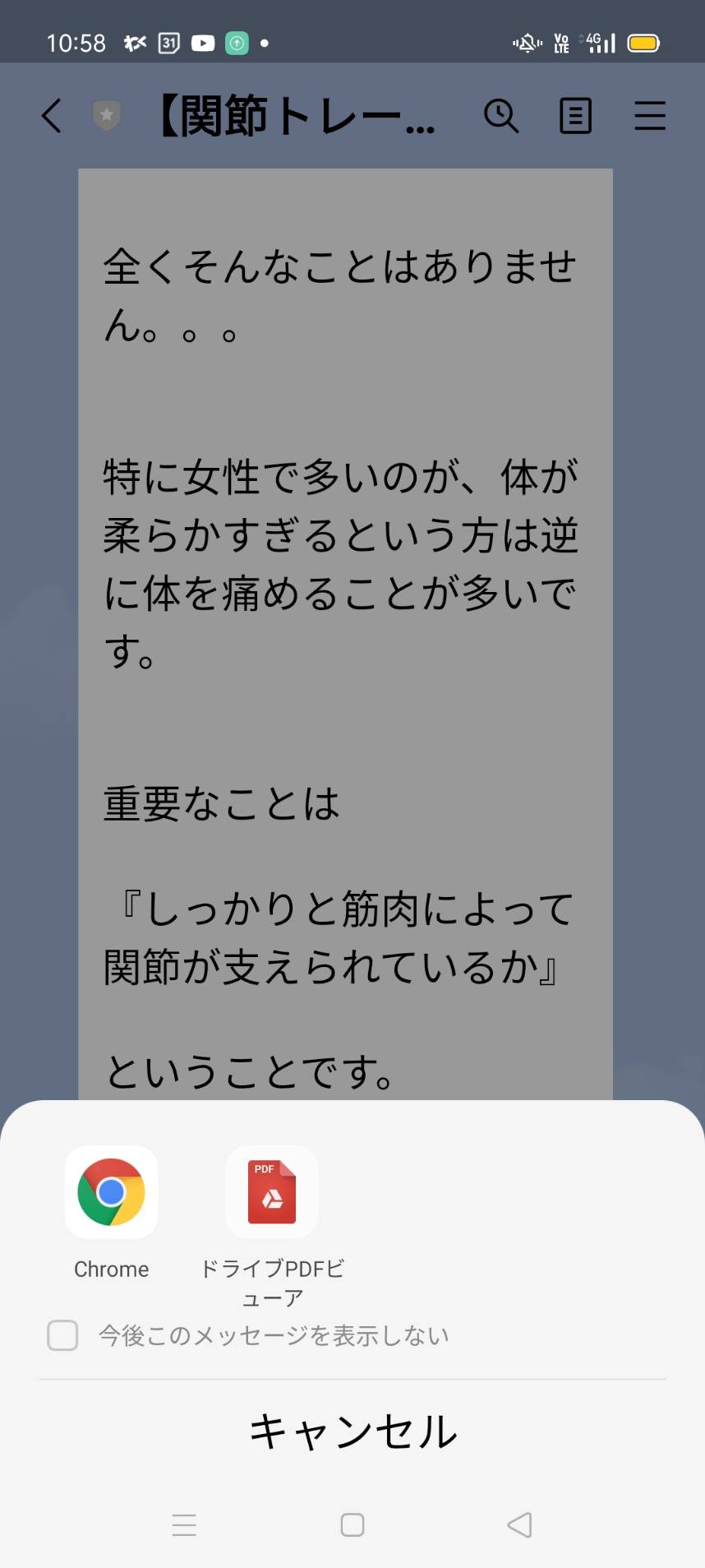Tap キャンセル to dismiss the sheet
The image size is (705, 1568).
point(352,1432)
